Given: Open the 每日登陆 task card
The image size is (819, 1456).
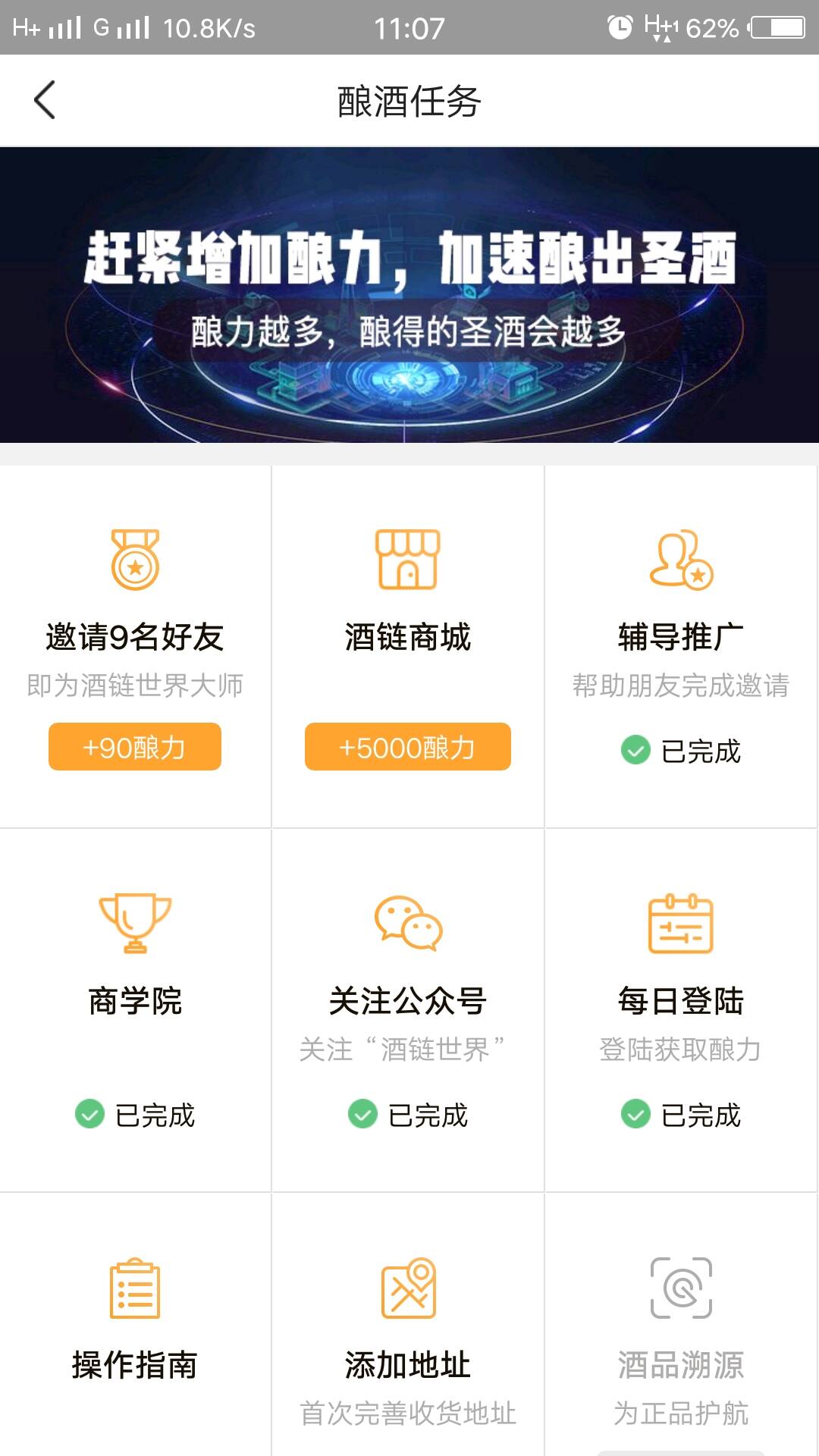Looking at the screenshot, I should (x=680, y=1009).
